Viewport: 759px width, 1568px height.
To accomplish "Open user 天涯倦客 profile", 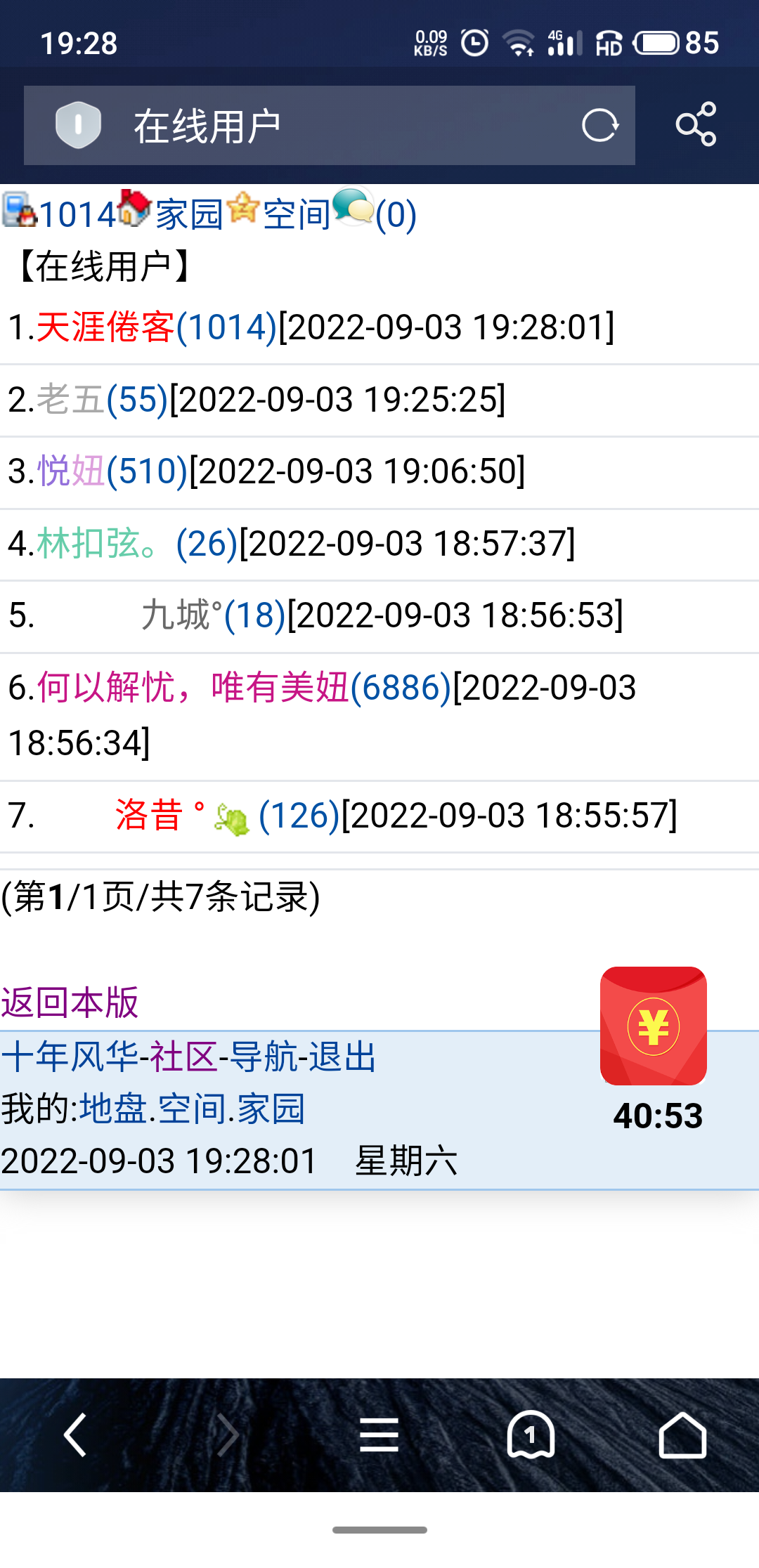I will 105,327.
